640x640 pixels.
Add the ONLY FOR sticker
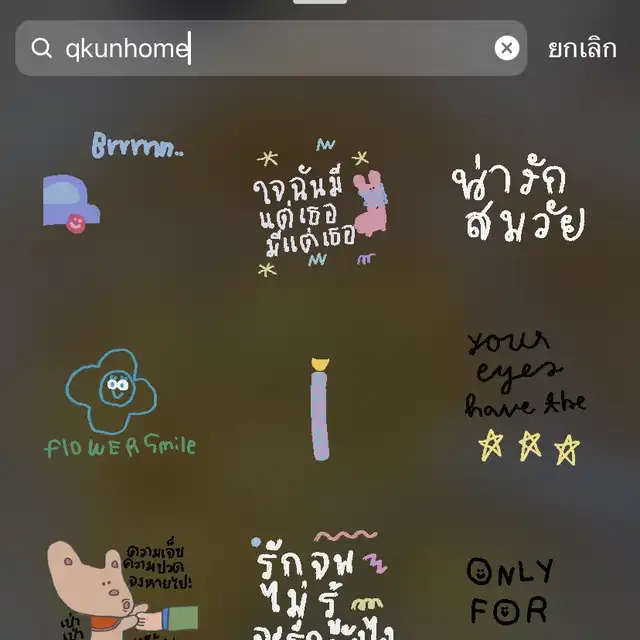(x=510, y=591)
